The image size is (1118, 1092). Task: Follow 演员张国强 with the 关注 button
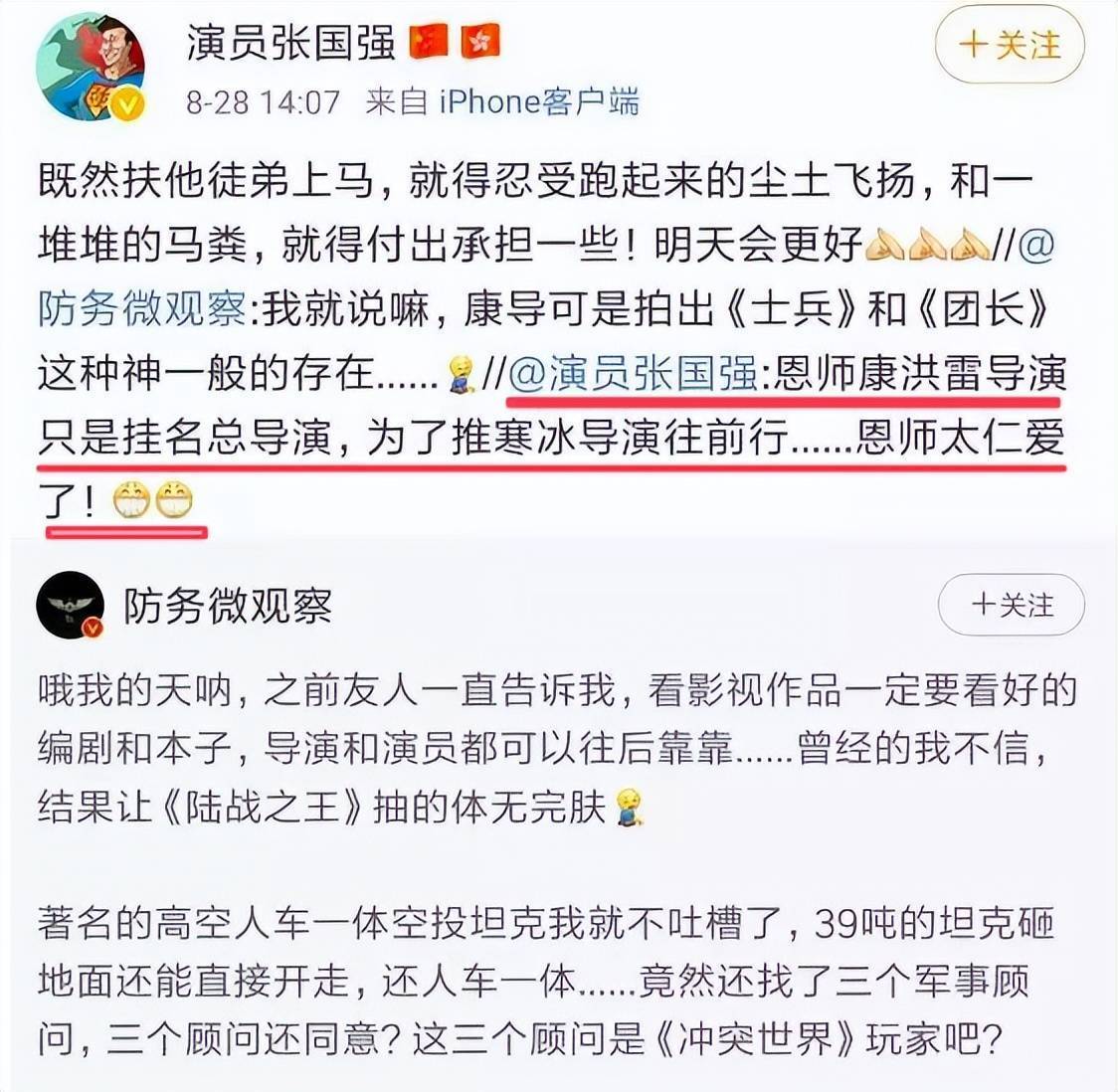tap(1009, 45)
